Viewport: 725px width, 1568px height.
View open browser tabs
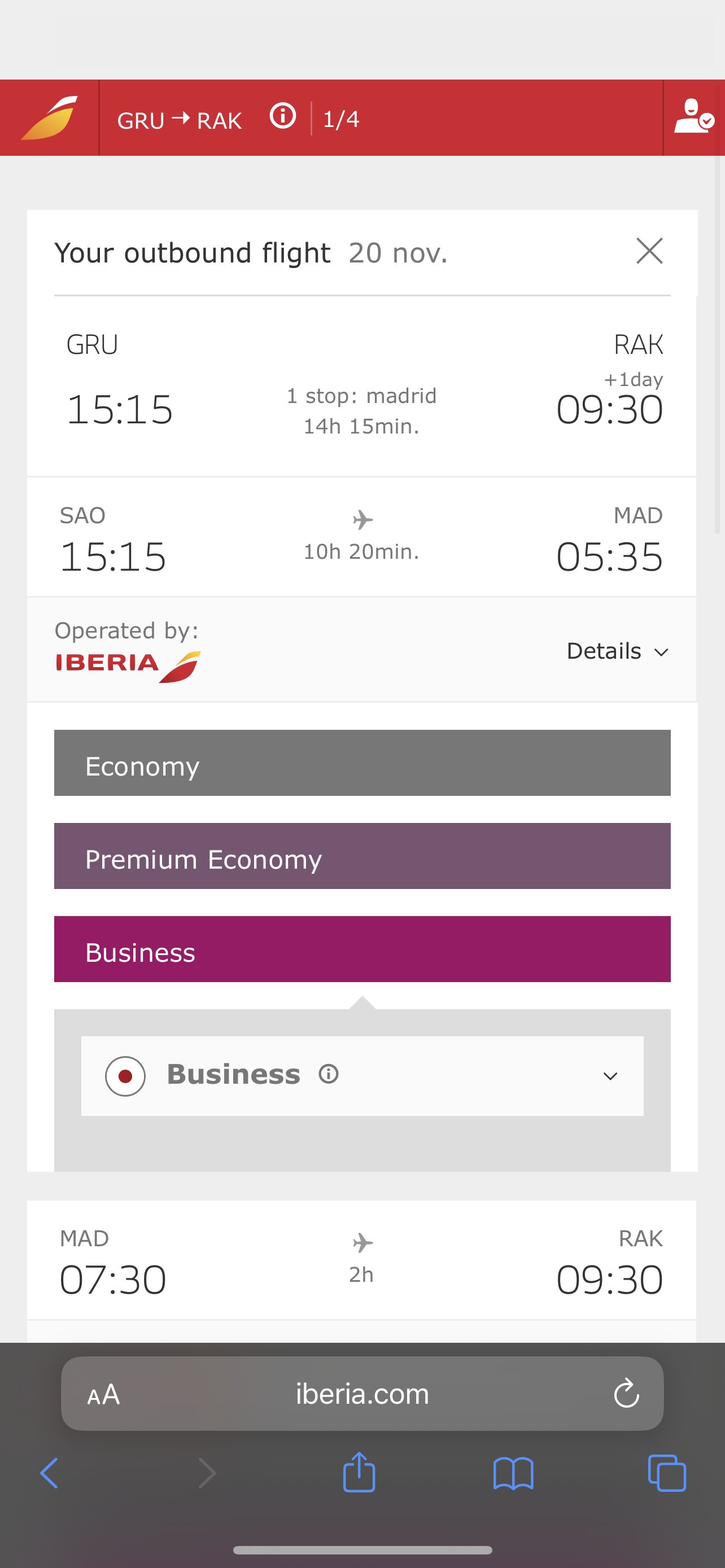point(667,1473)
